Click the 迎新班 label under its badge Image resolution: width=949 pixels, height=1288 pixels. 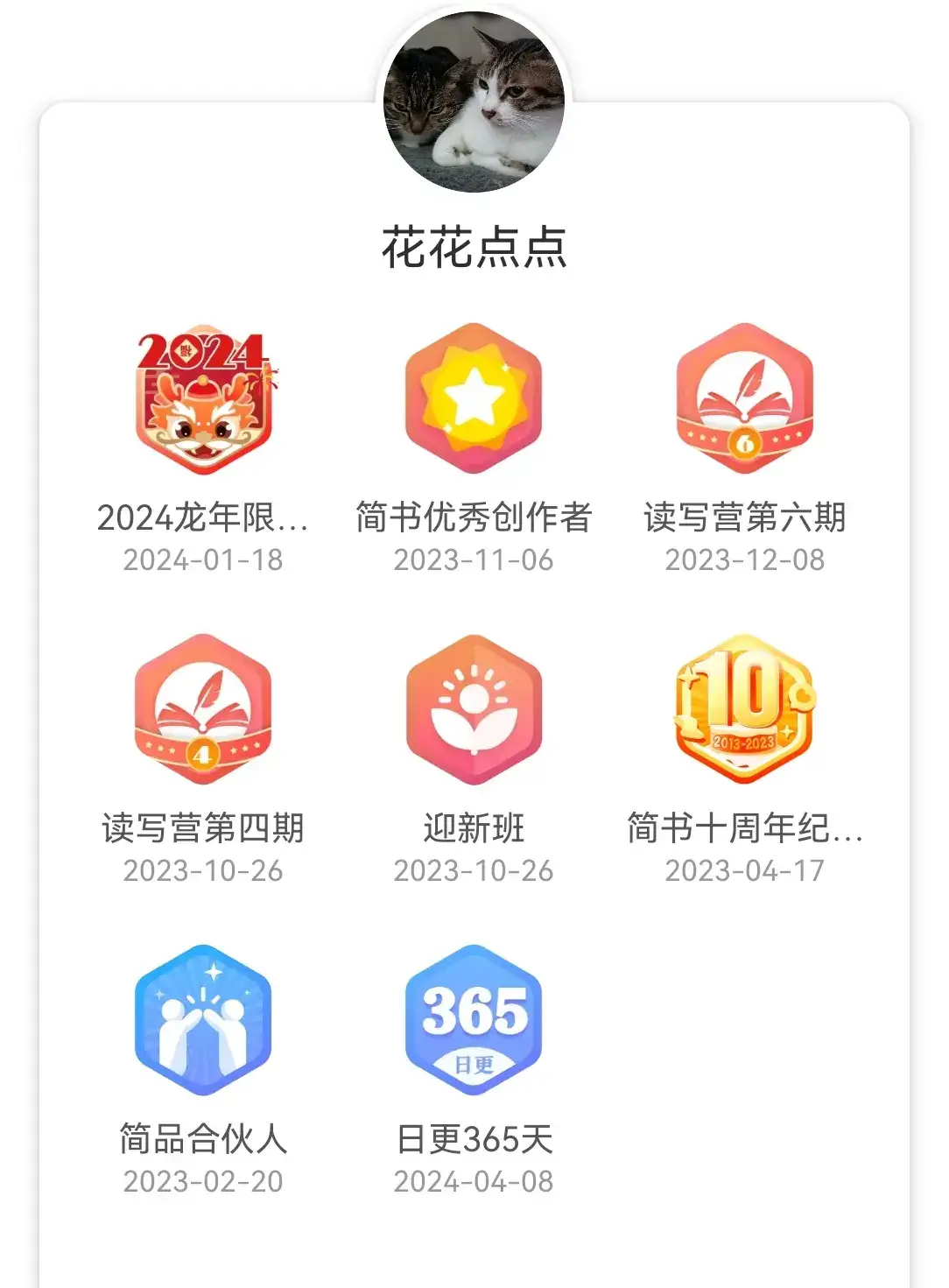(474, 829)
